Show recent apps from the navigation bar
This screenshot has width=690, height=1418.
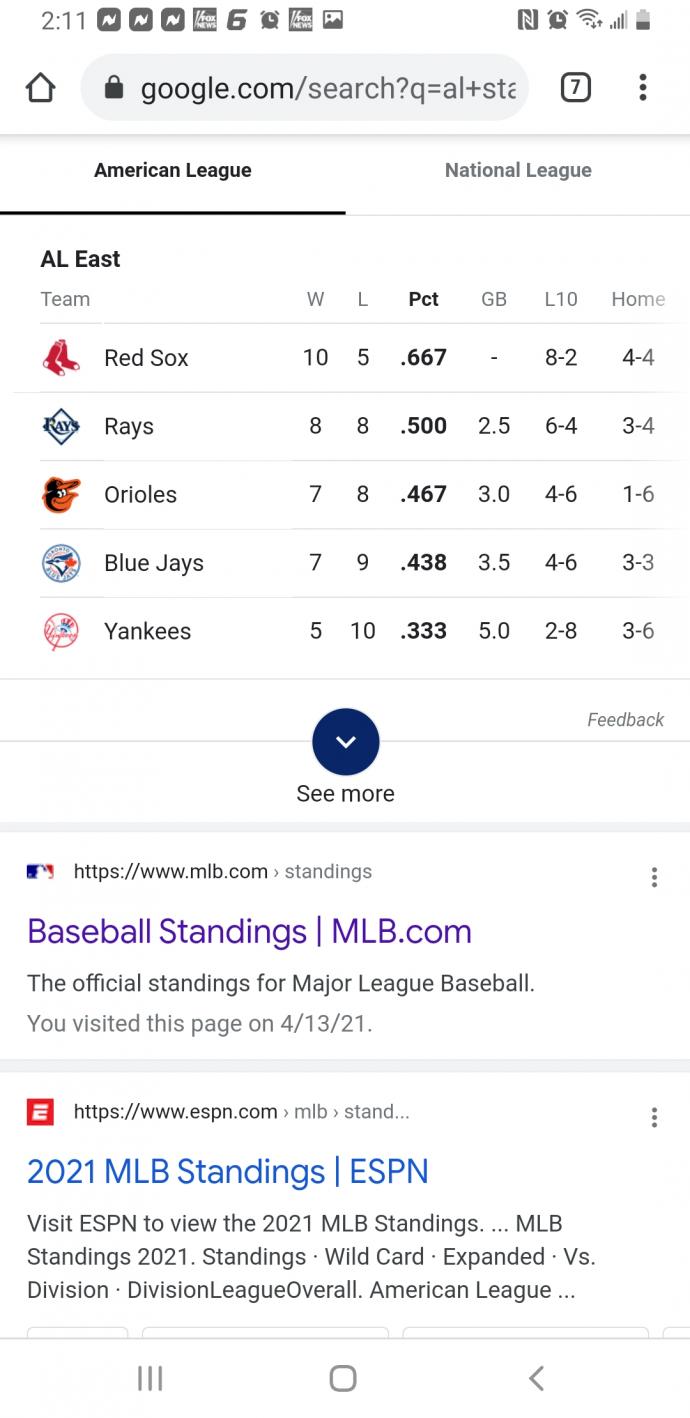tap(150, 1379)
